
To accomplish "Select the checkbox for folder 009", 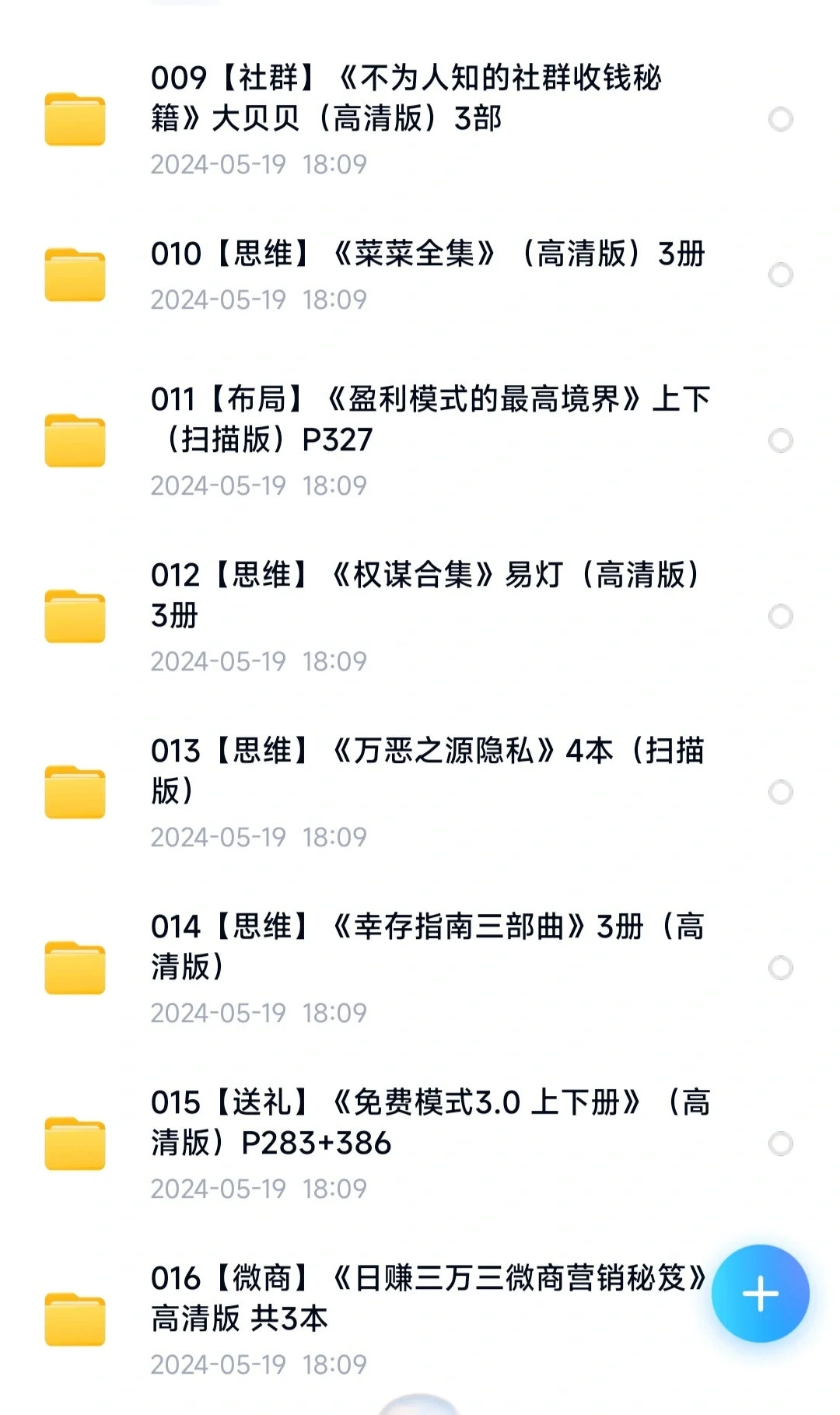I will (780, 119).
